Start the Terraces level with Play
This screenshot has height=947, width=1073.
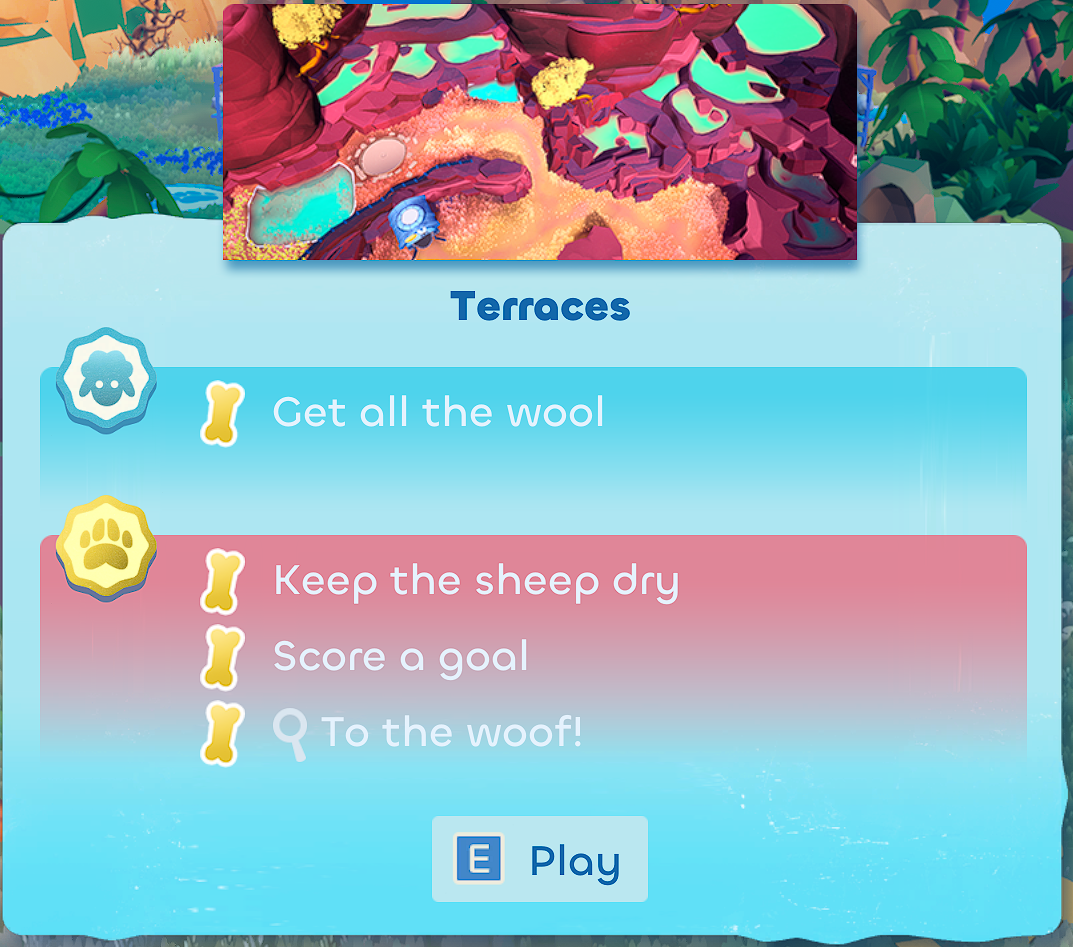tap(540, 860)
